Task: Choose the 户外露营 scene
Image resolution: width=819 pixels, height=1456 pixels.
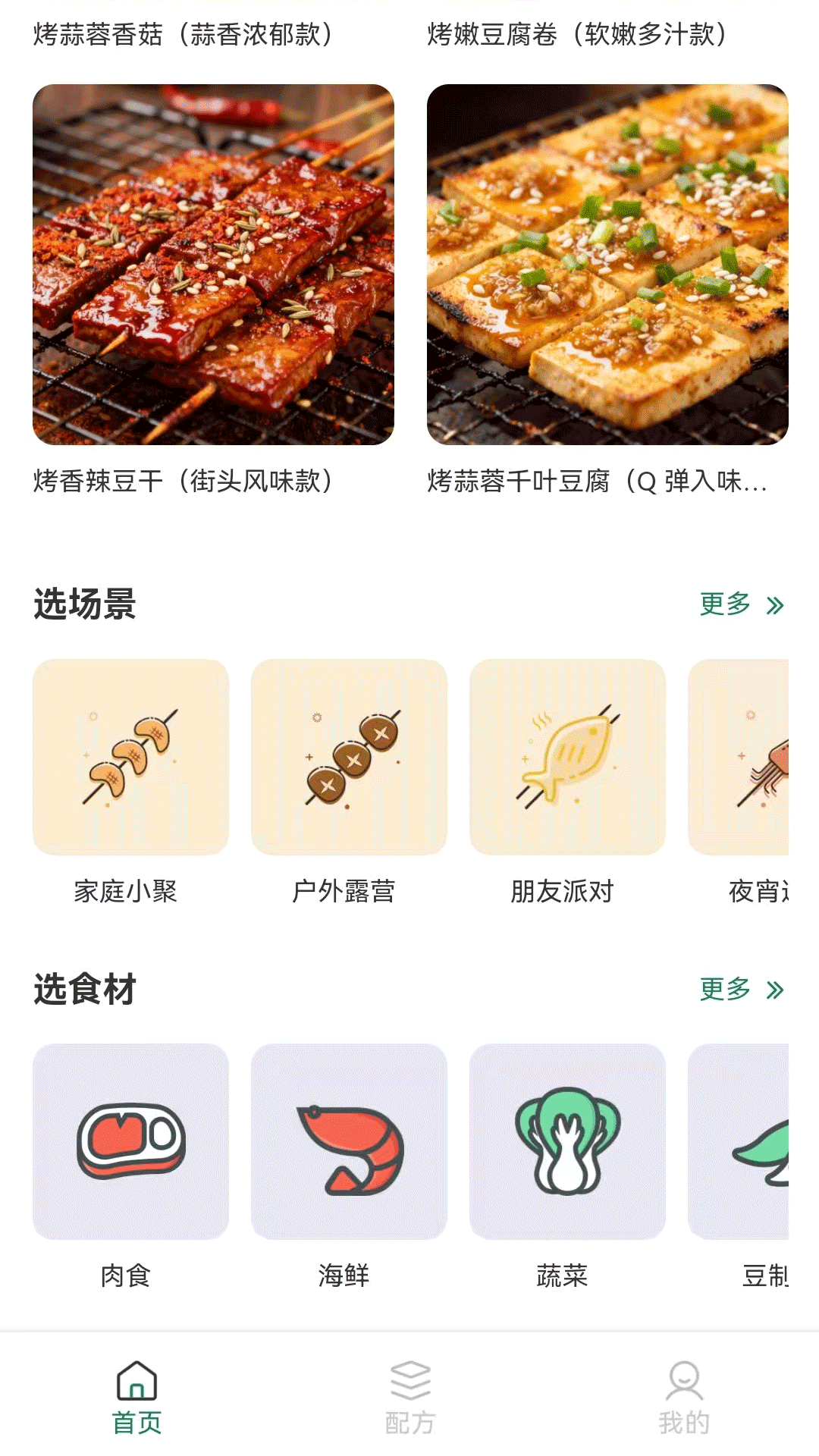Action: (x=349, y=758)
